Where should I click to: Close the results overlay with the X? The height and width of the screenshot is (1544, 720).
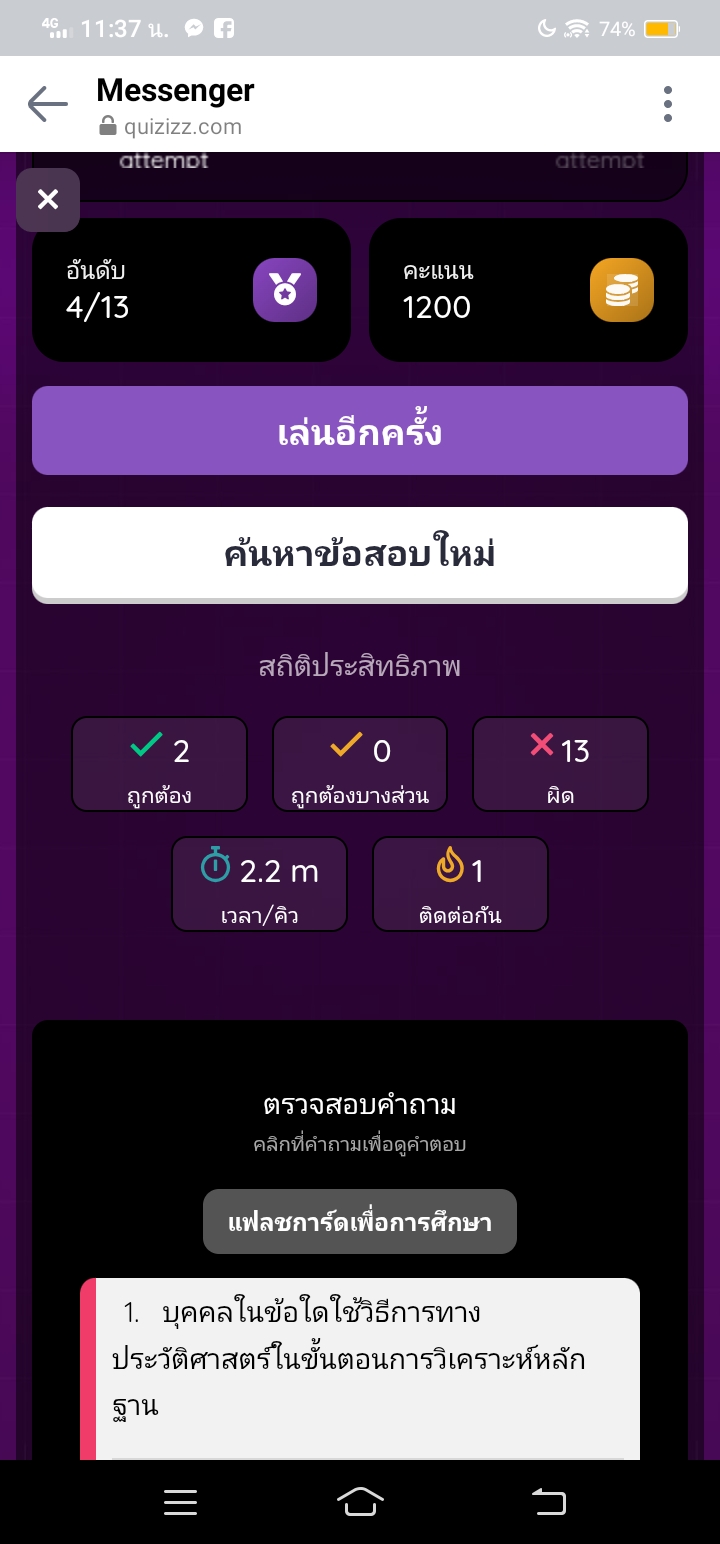48,200
